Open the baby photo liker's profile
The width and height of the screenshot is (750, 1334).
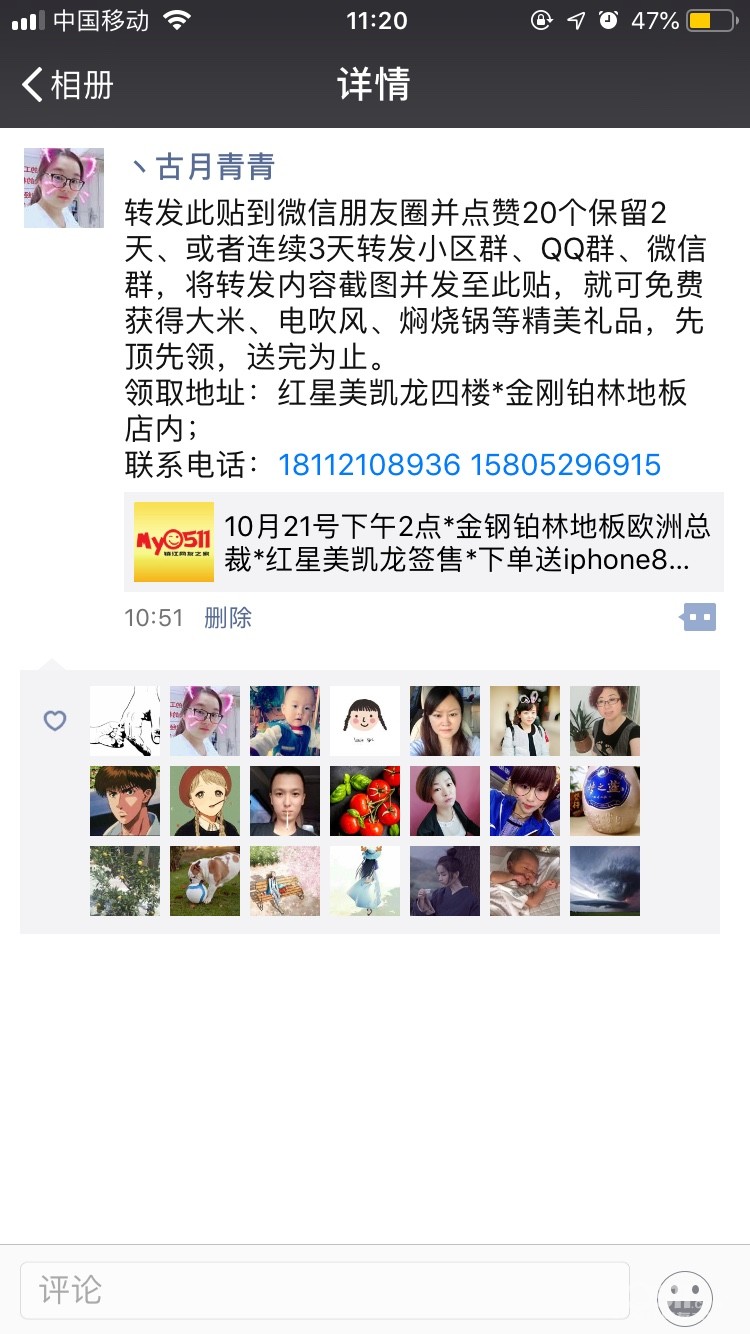pos(285,721)
